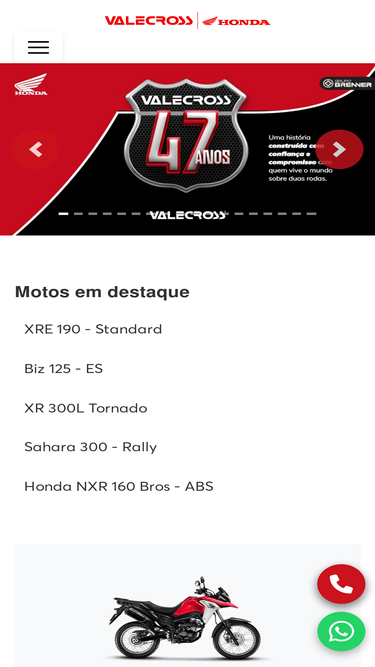Tap the Valecross 47 anos banner
Screen dimensions: 375x667
click(x=188, y=149)
